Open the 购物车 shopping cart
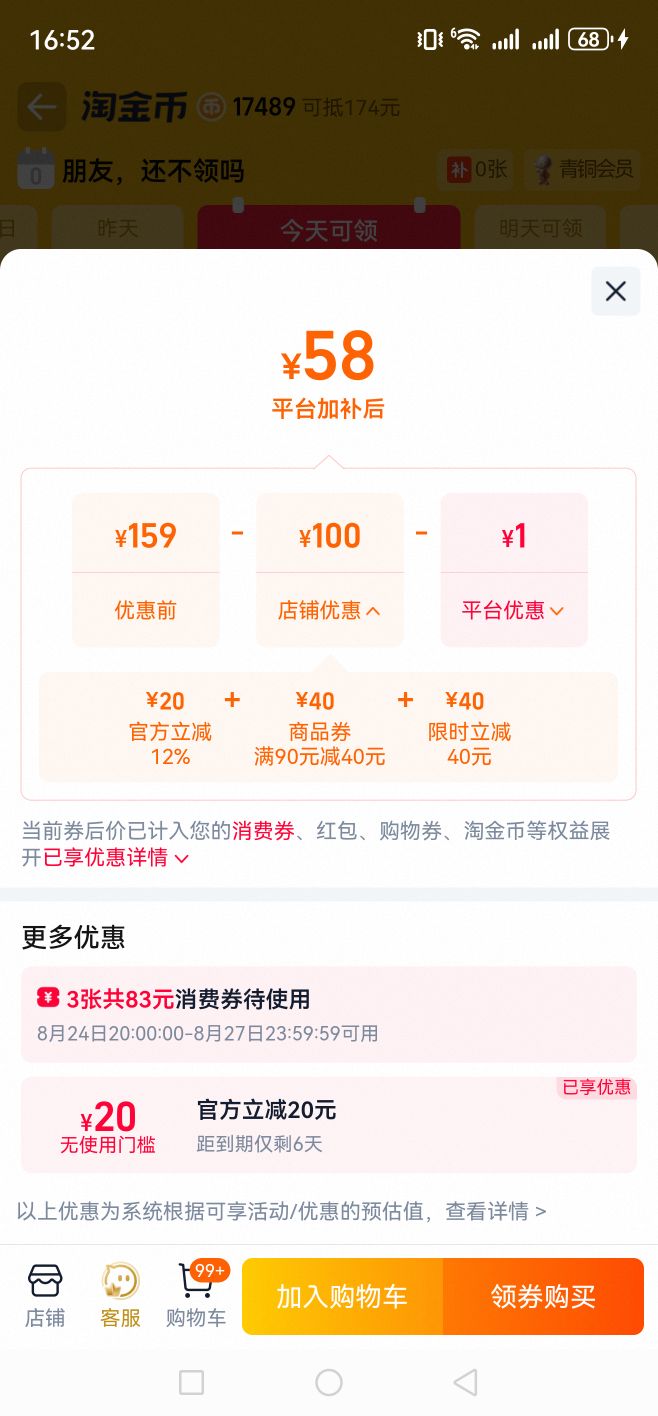658x1416 pixels. click(x=196, y=1296)
